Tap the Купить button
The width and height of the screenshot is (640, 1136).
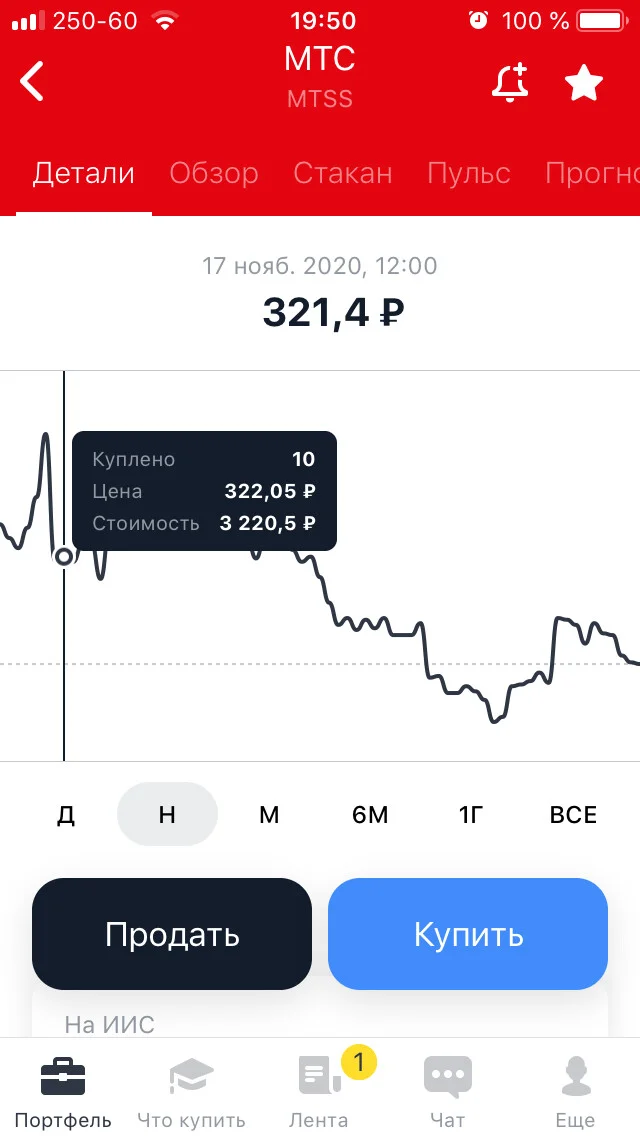(x=468, y=934)
